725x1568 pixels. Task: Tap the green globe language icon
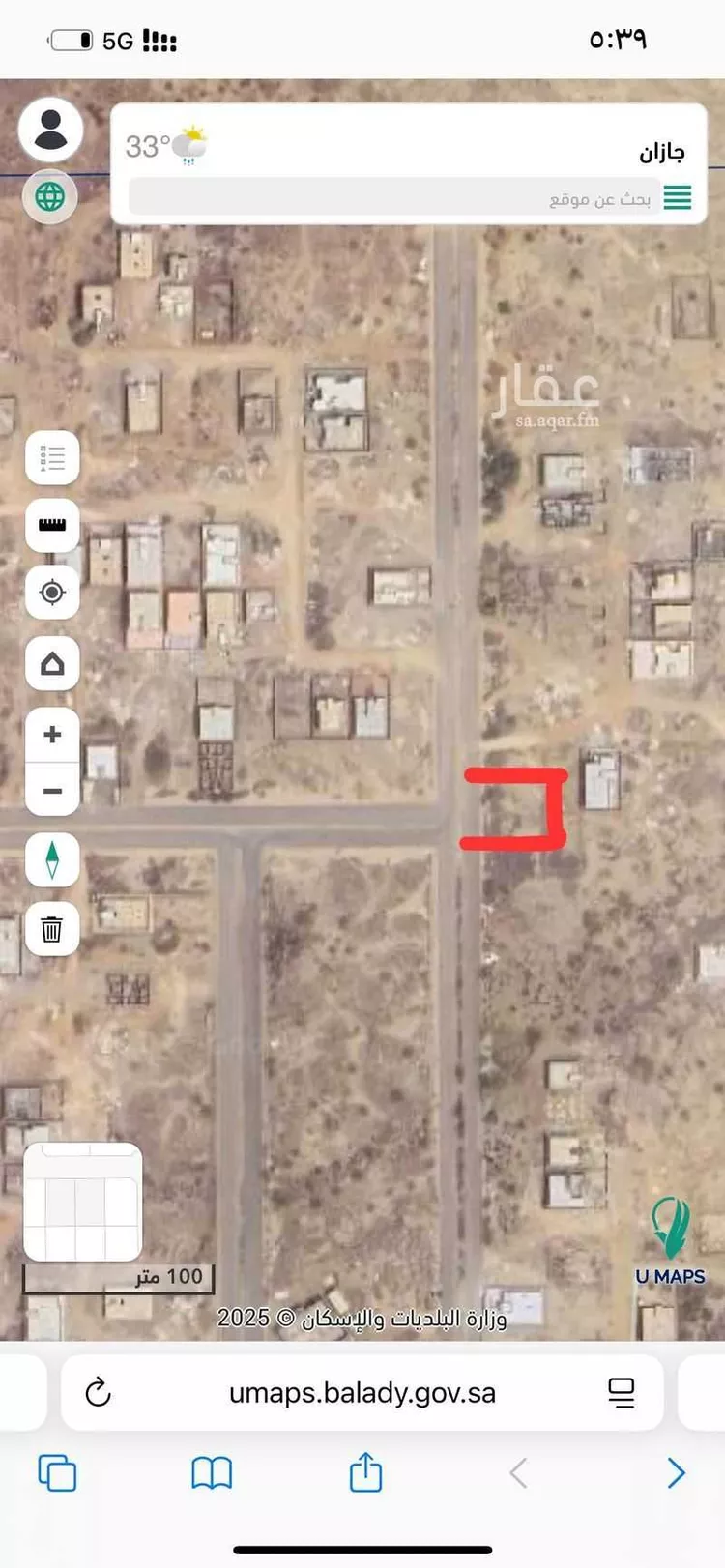click(x=50, y=196)
